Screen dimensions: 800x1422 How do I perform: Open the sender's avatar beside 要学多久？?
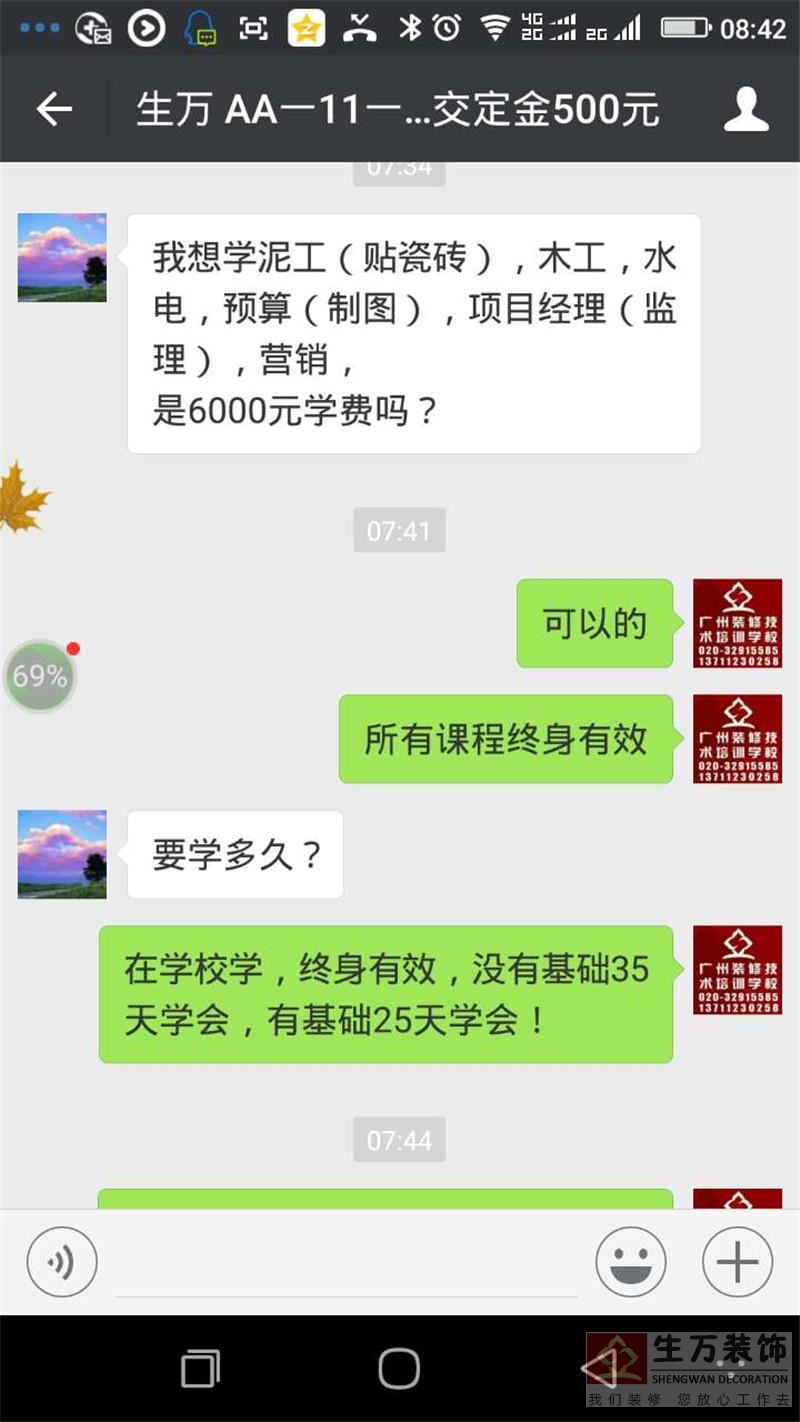coord(62,854)
